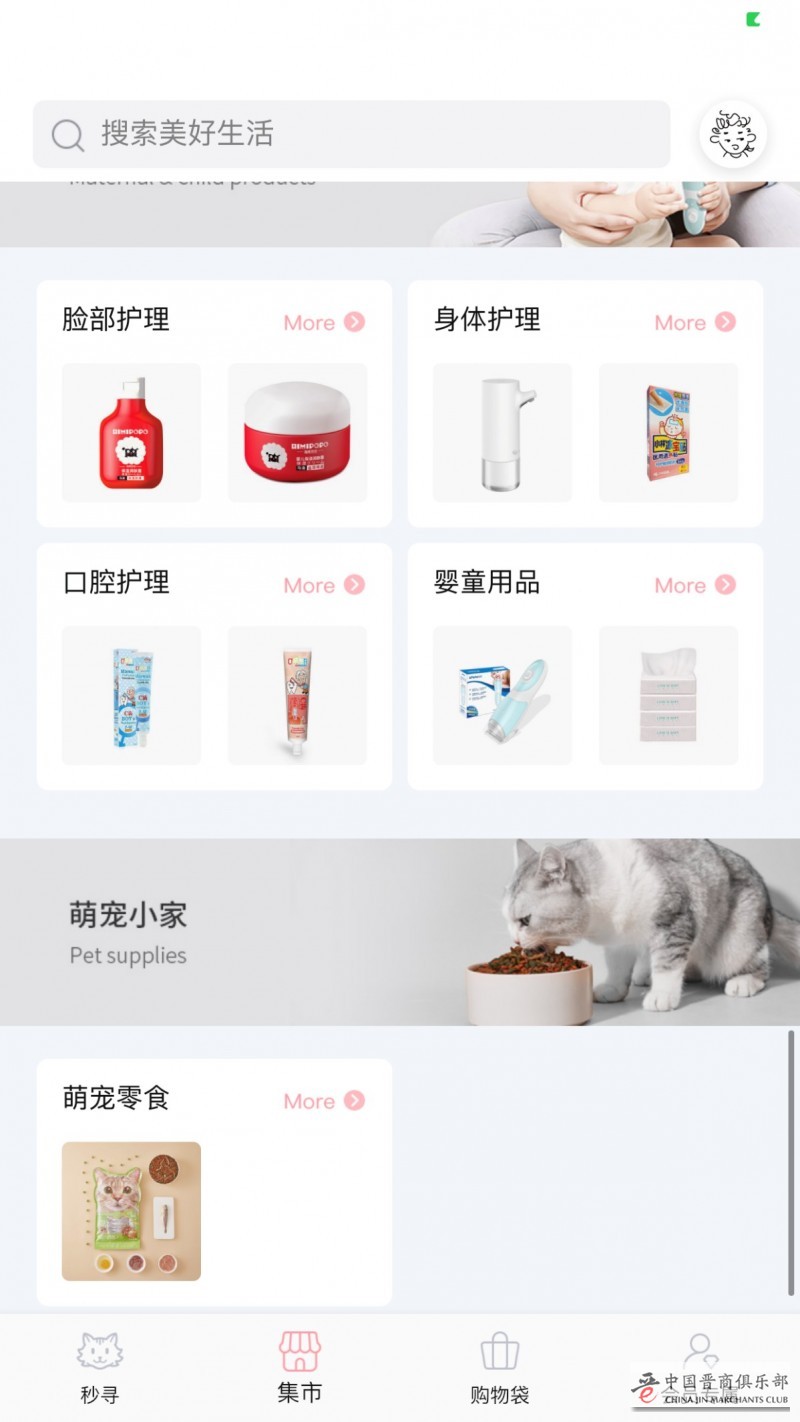The image size is (800, 1422).
Task: Open the red cream jar product
Action: (297, 433)
